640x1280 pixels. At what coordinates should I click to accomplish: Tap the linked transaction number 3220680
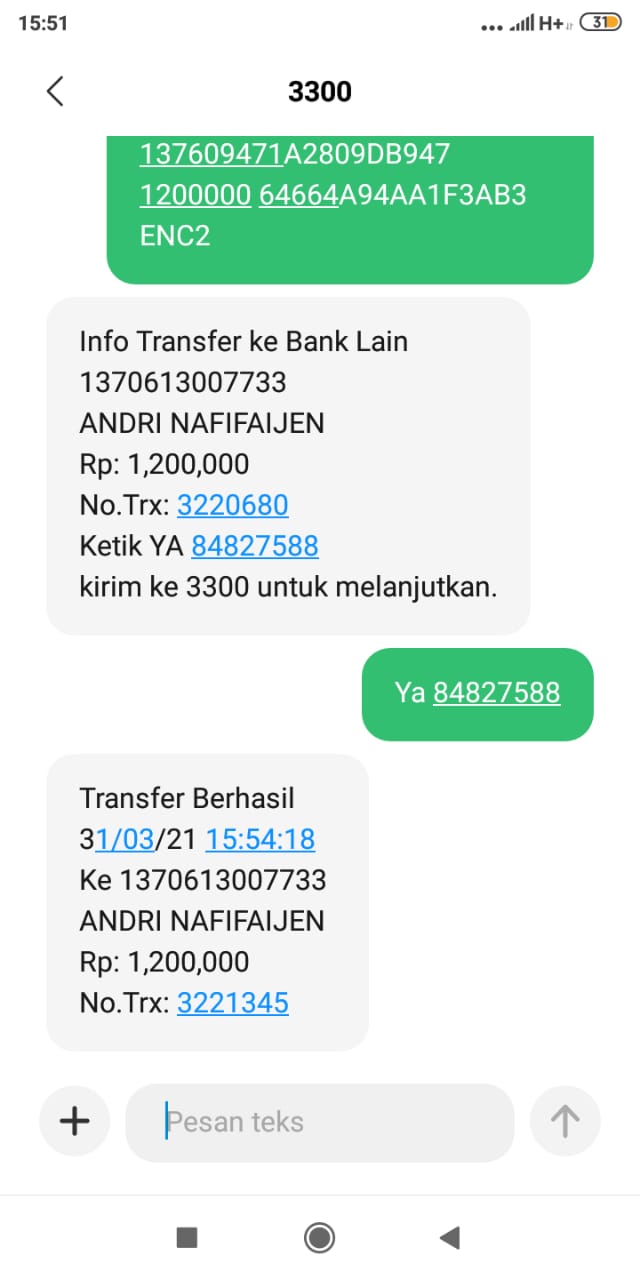[x=233, y=505]
